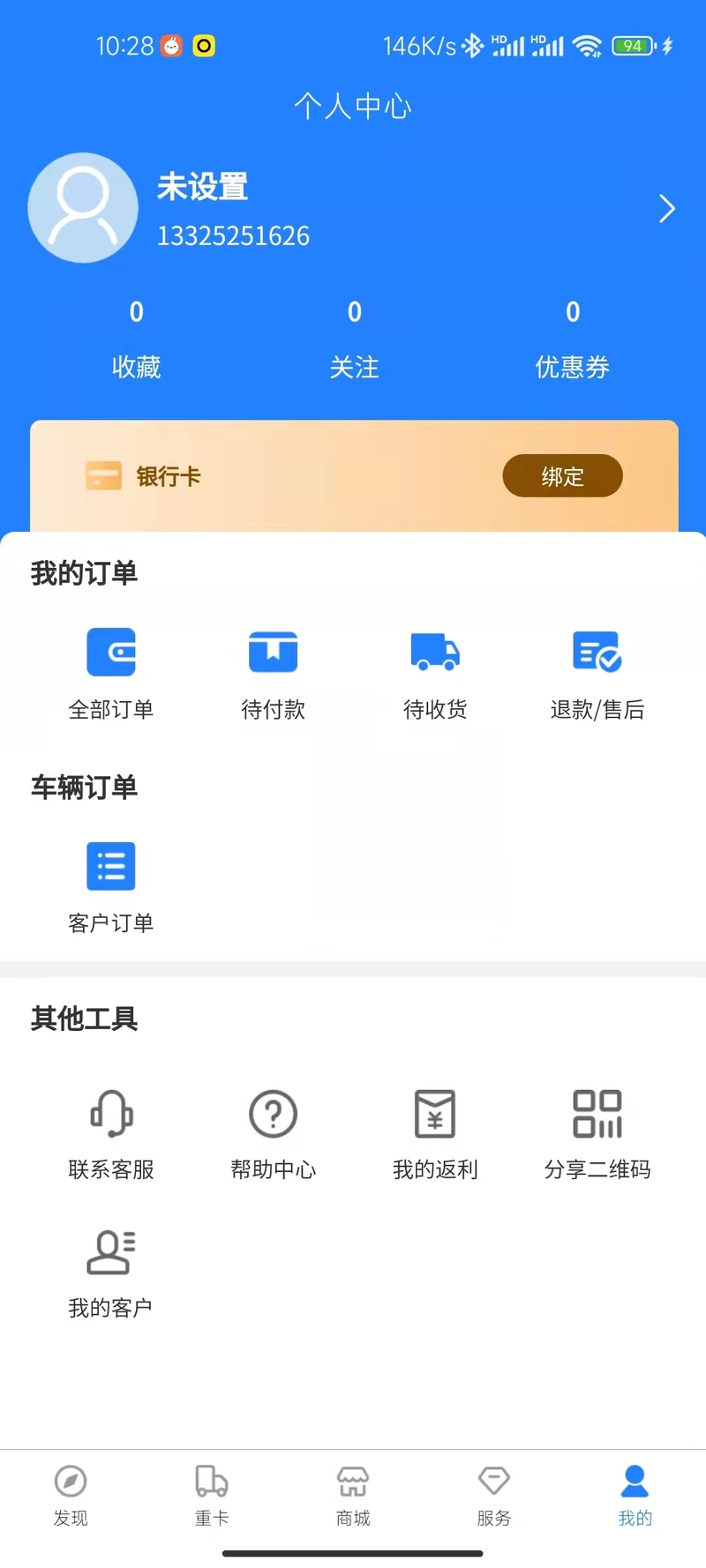Screen dimensions: 706x1568
Task: View 优惠券 coupons
Action: coord(572,340)
